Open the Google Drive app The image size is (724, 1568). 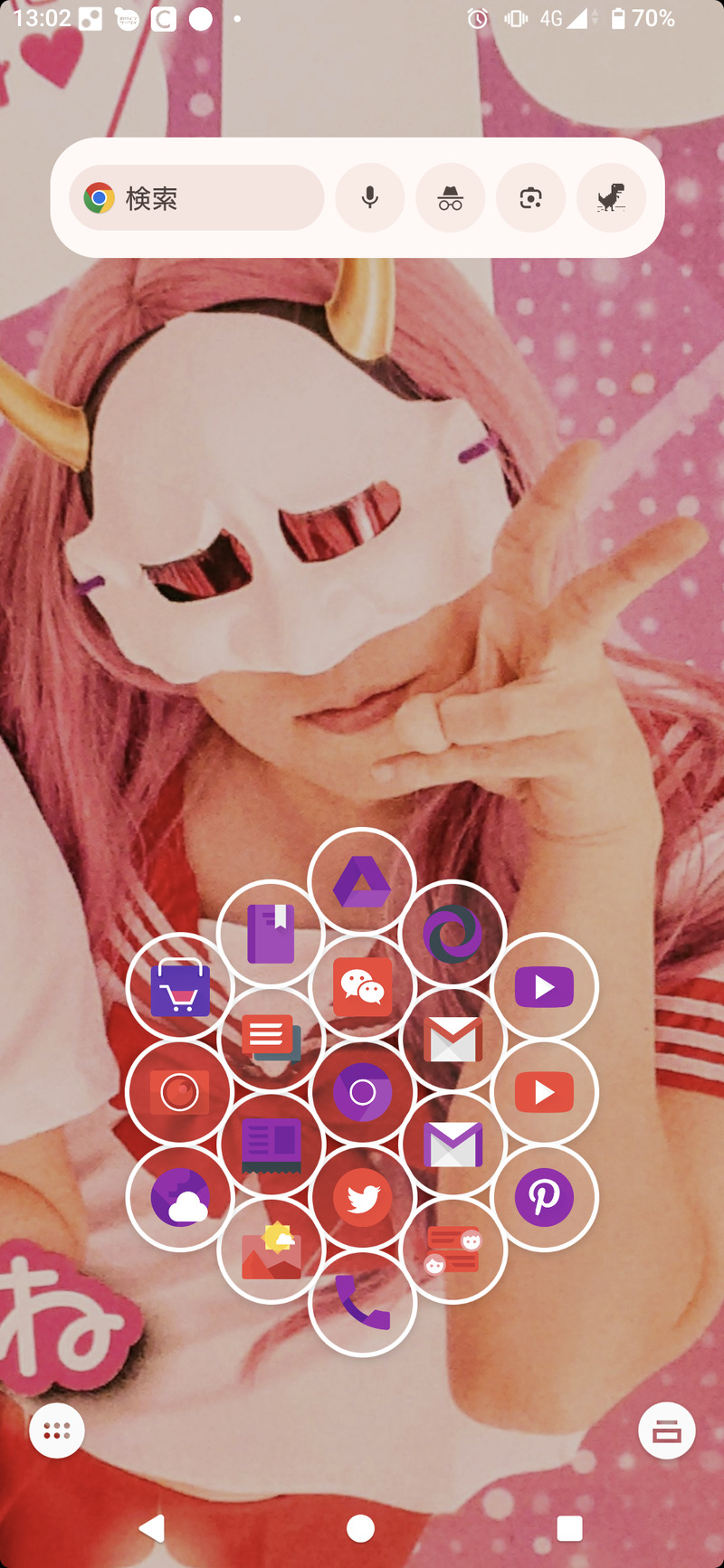click(362, 881)
